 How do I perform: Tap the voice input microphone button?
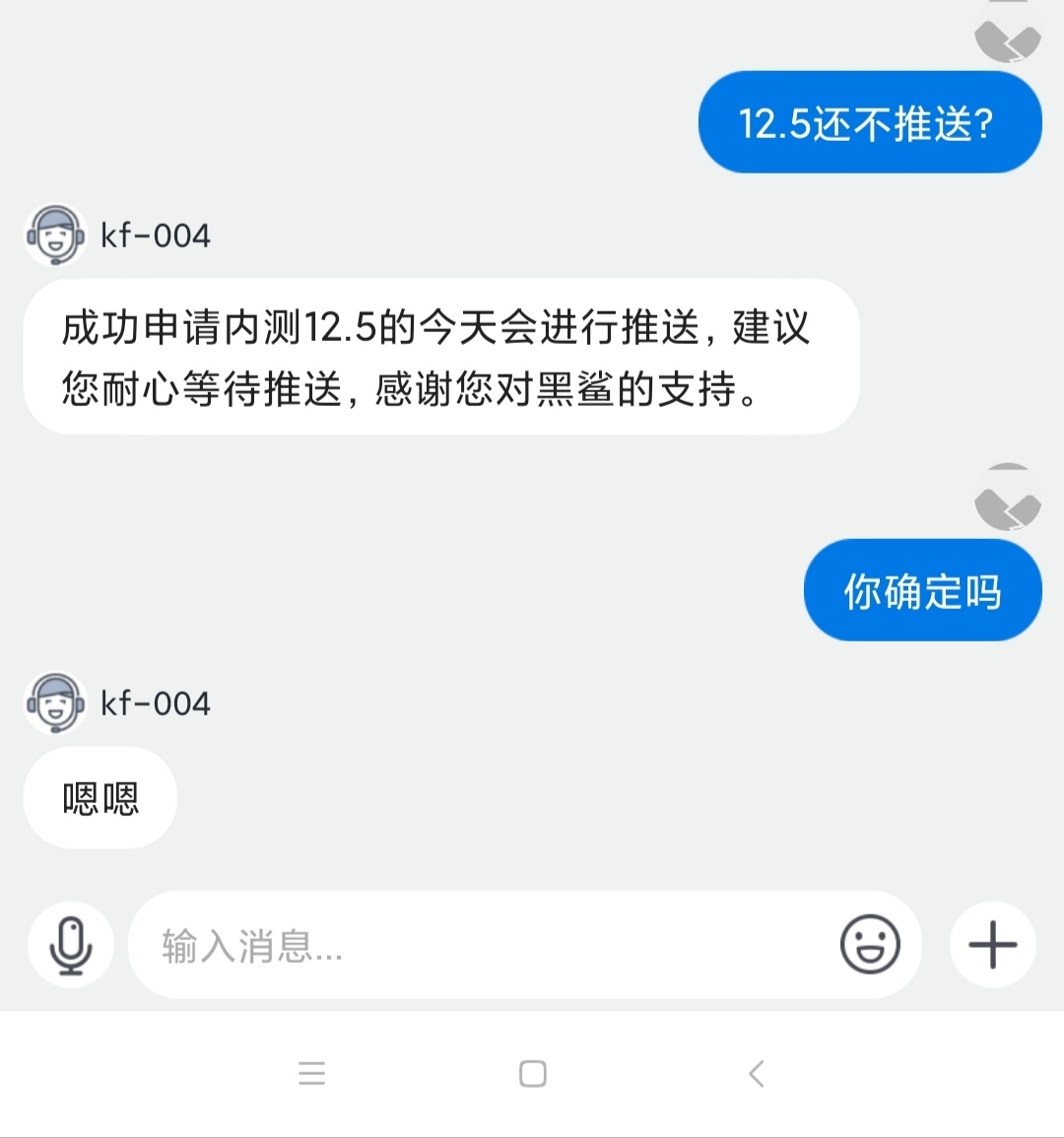[x=71, y=945]
